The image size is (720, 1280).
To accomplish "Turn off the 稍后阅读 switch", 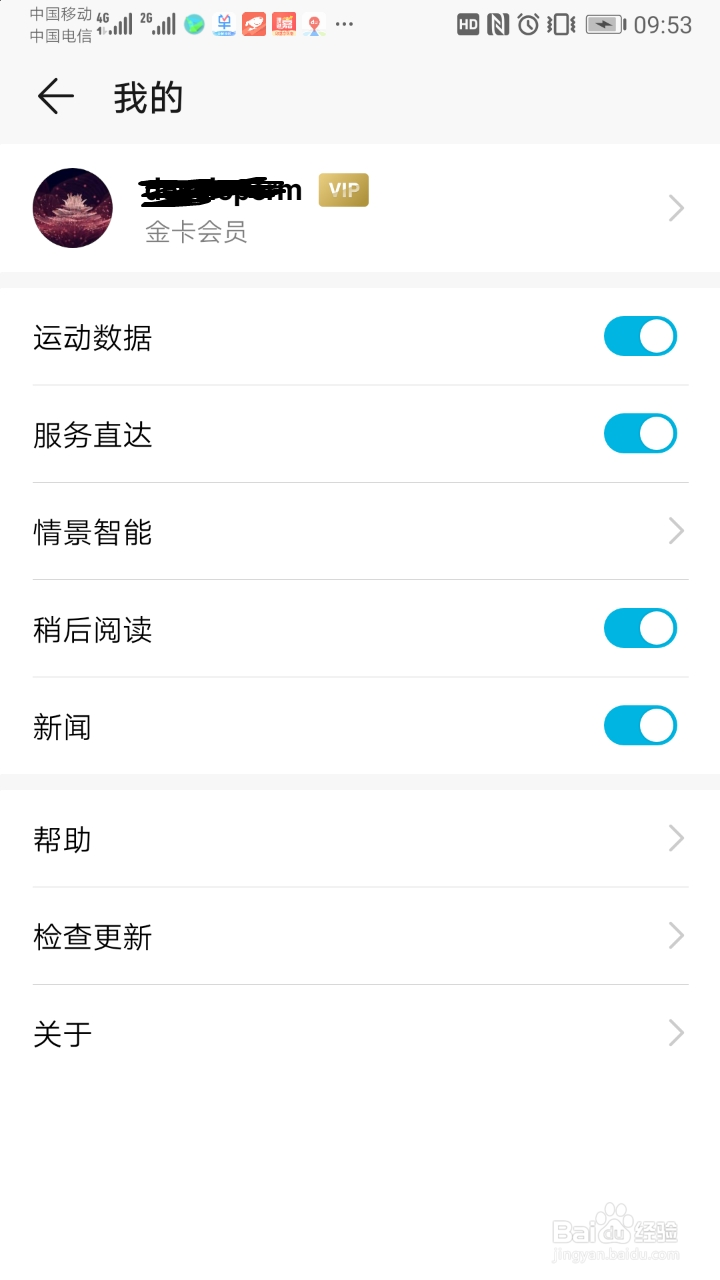I will click(x=640, y=628).
